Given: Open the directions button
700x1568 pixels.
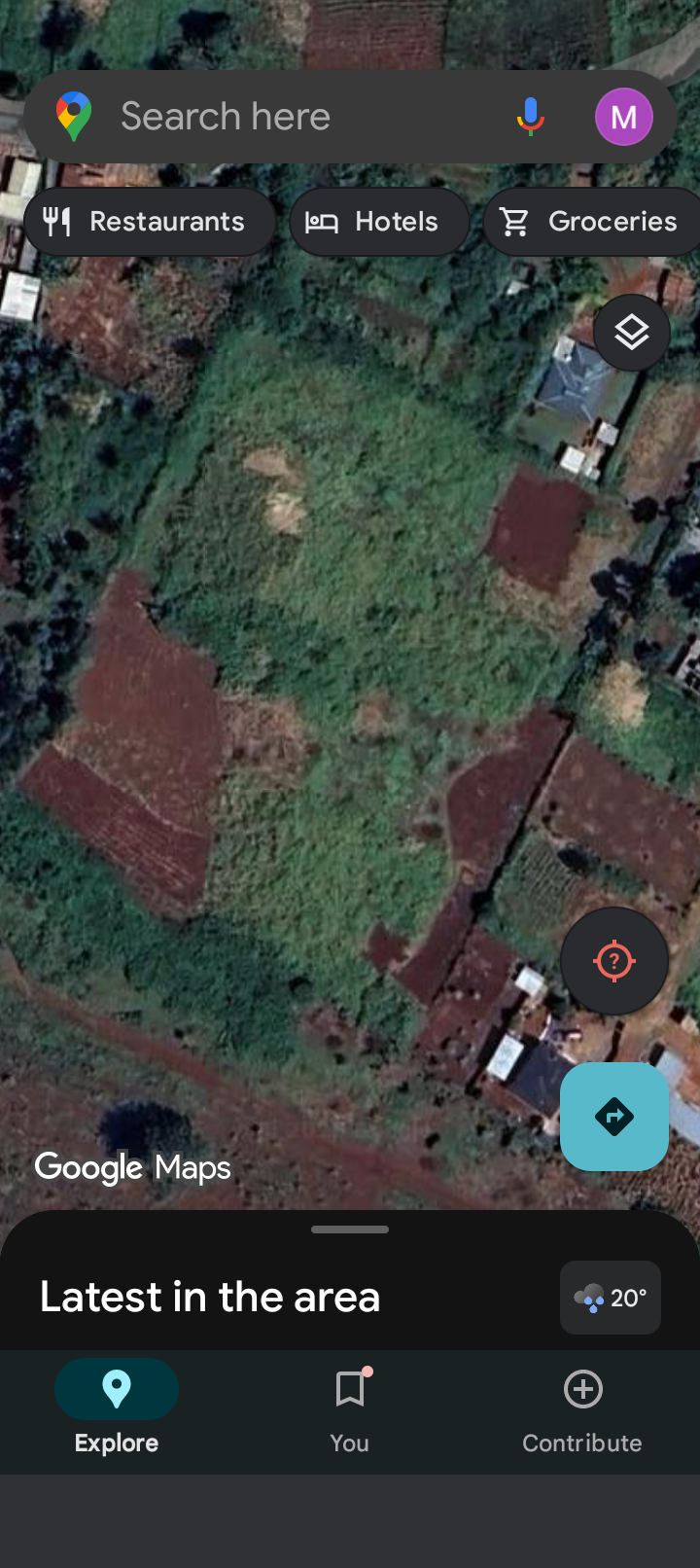Looking at the screenshot, I should [614, 1117].
